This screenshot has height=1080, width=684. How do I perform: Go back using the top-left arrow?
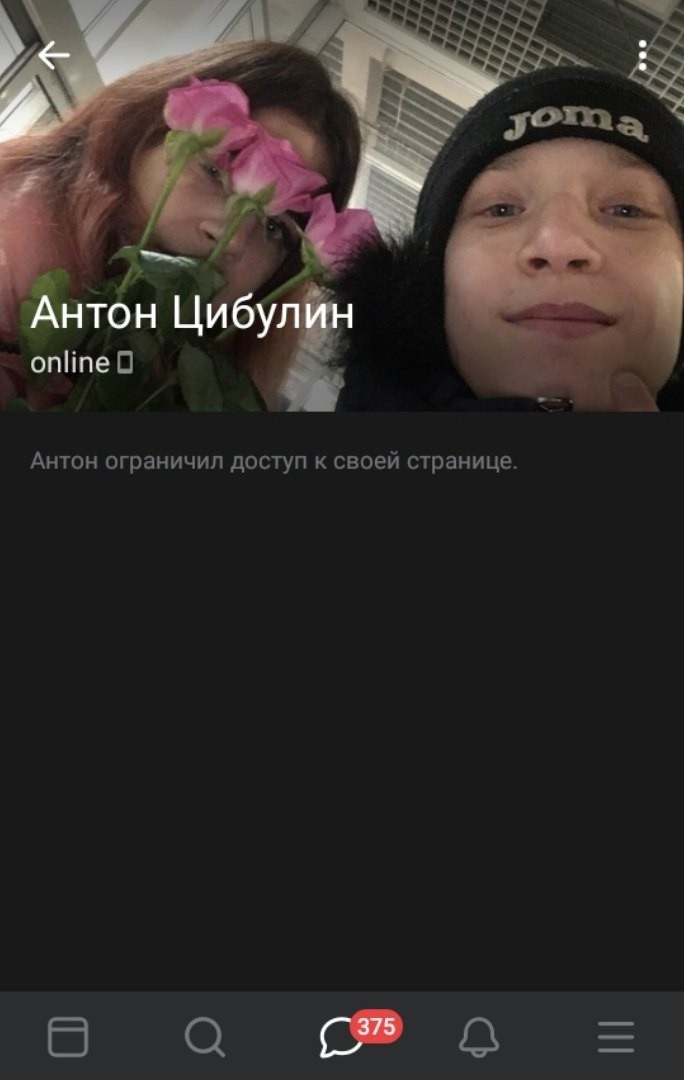coord(53,56)
